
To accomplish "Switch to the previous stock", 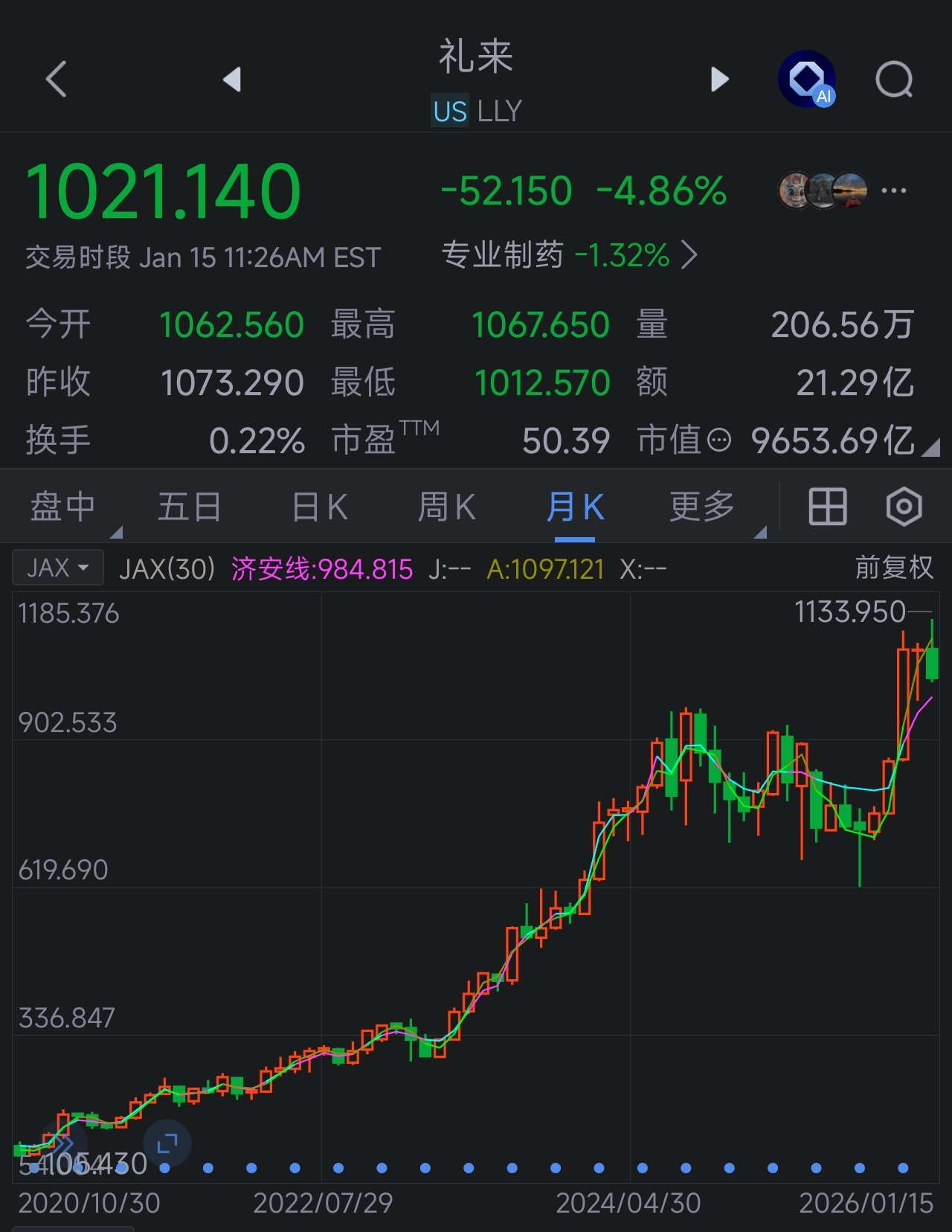I will click(232, 79).
